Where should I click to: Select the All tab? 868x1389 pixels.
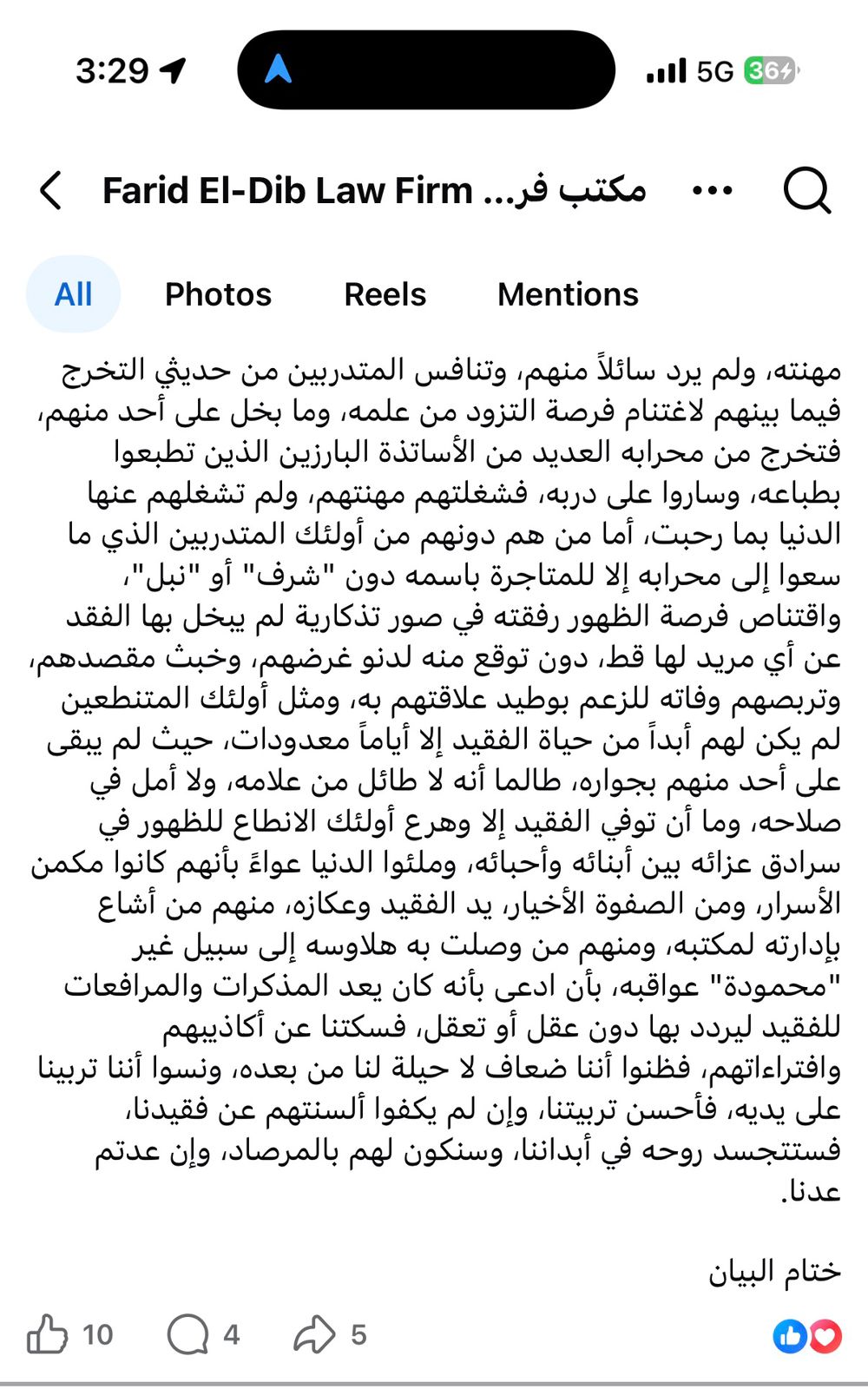(73, 294)
